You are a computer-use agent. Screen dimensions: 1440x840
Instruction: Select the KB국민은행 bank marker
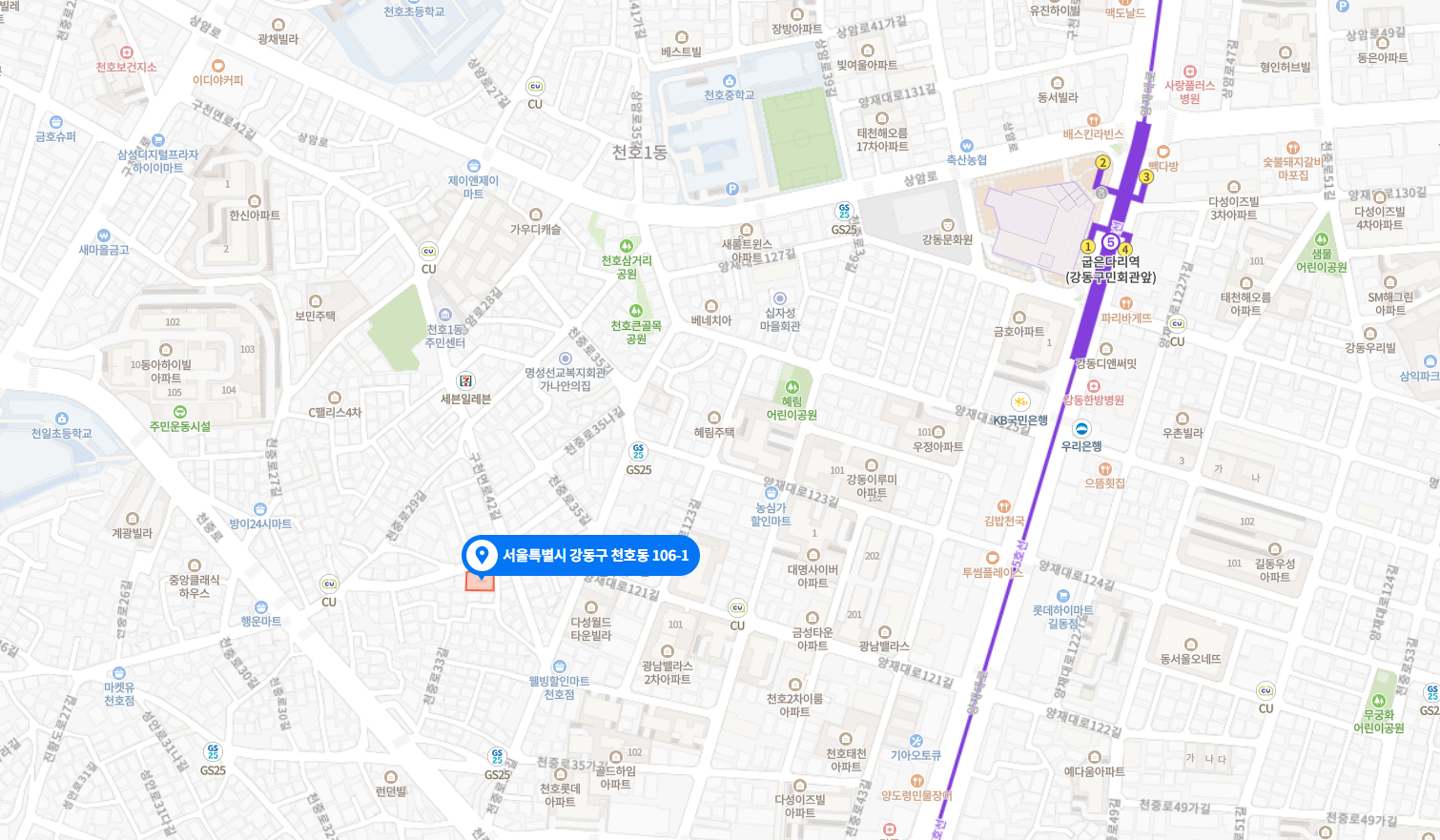pos(1020,401)
